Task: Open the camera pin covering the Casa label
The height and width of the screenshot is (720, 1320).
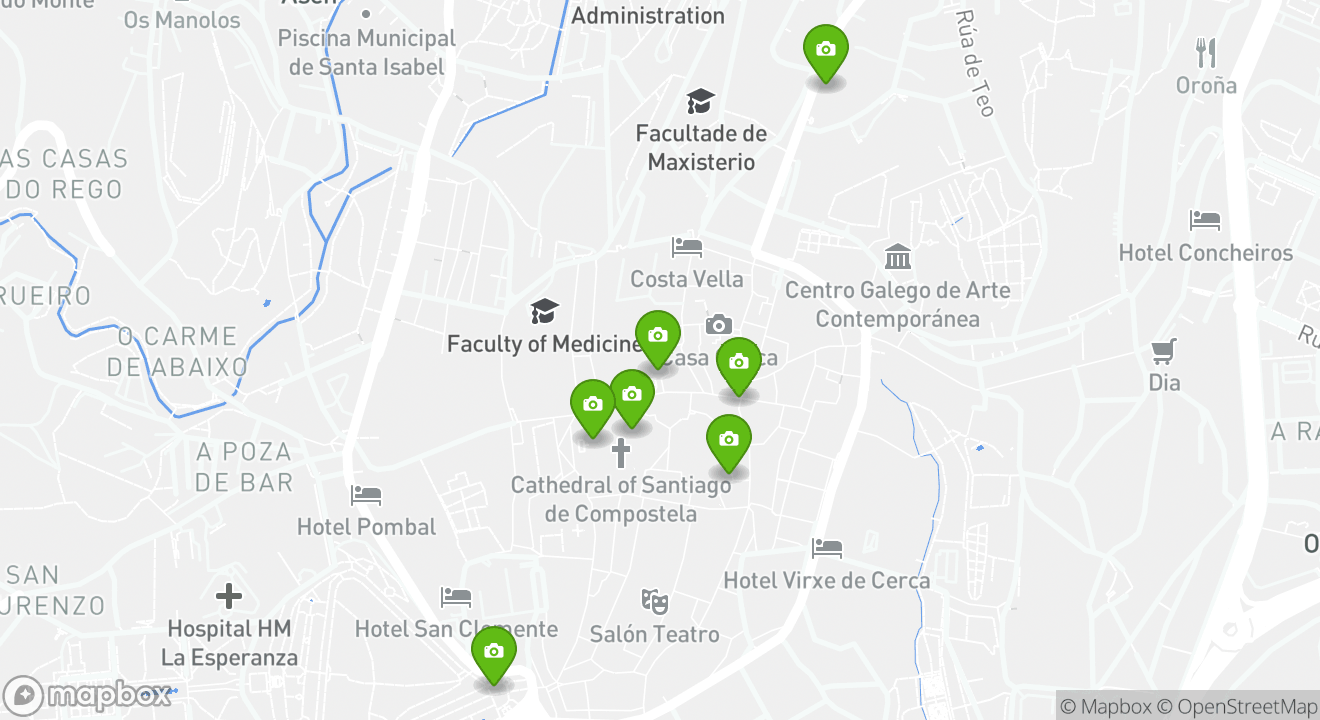Action: [738, 363]
